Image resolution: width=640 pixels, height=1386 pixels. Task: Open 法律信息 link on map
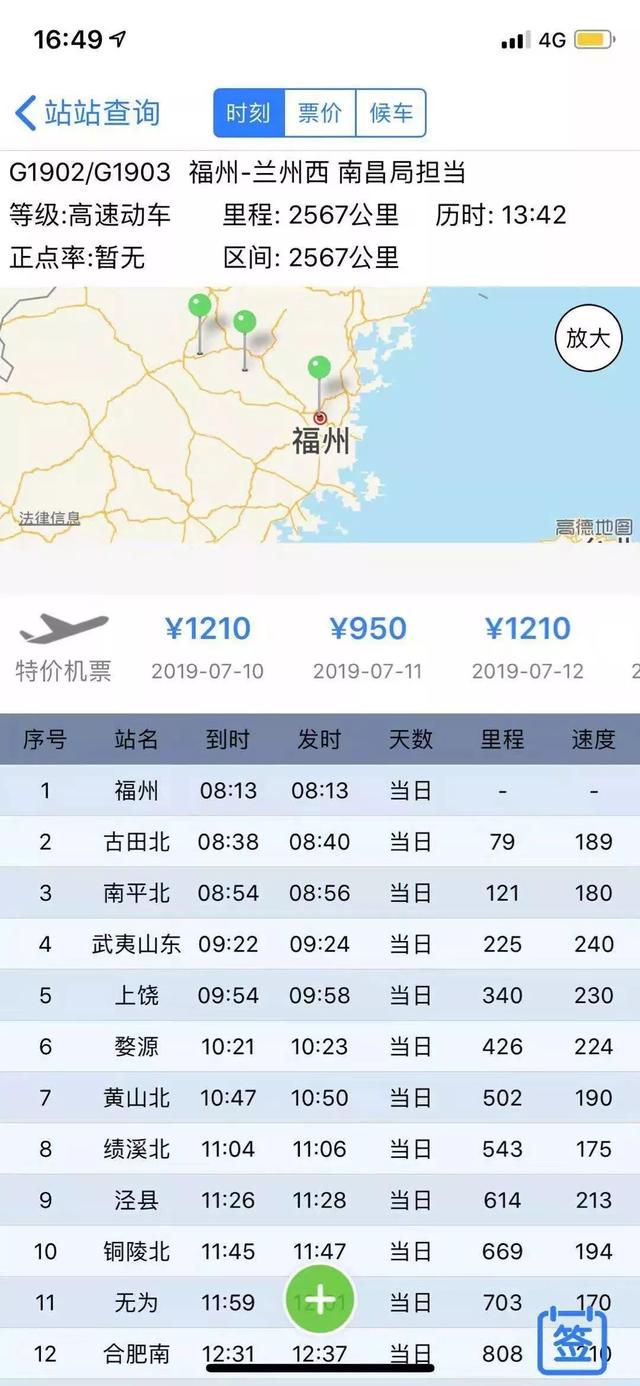coord(50,518)
